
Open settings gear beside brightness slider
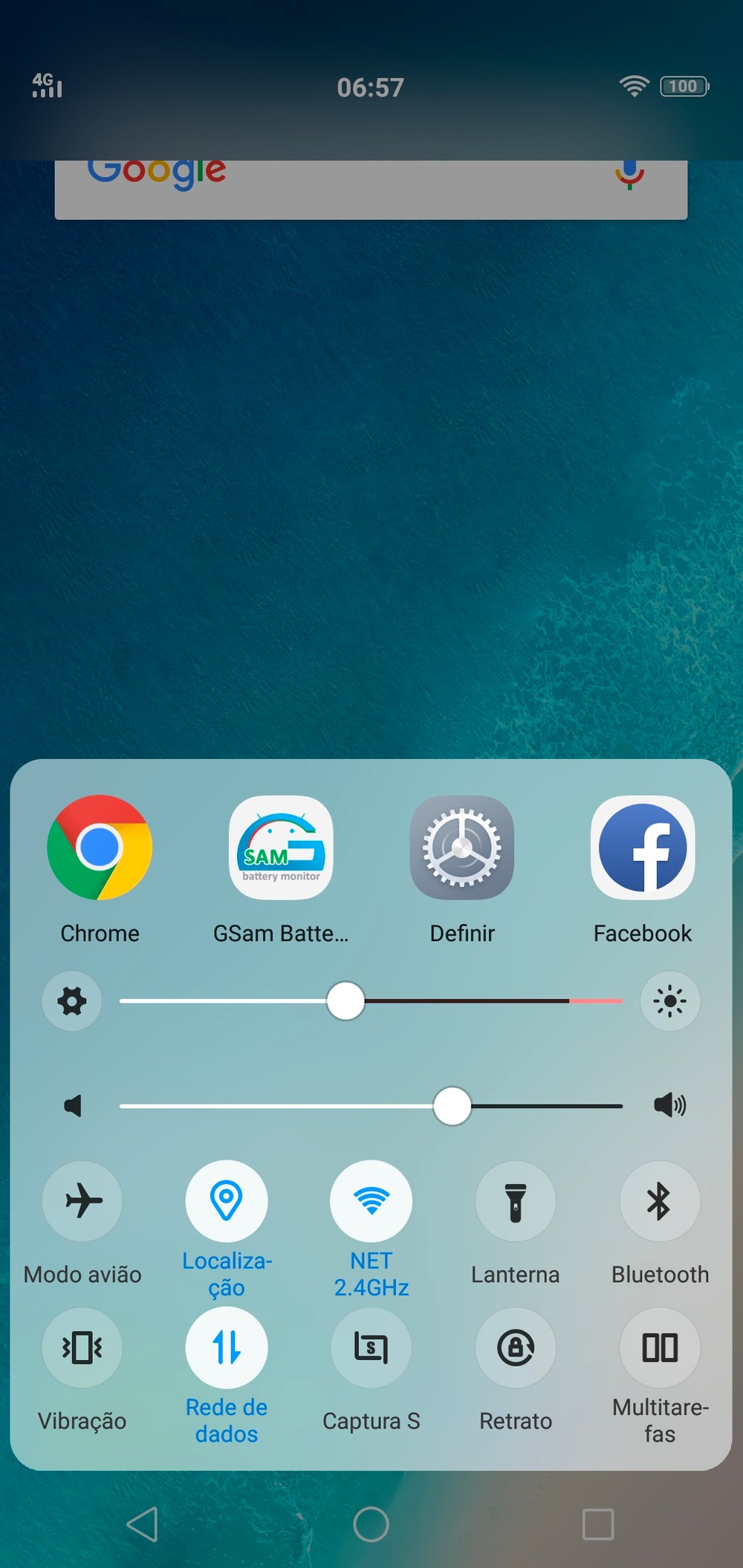tap(72, 1001)
